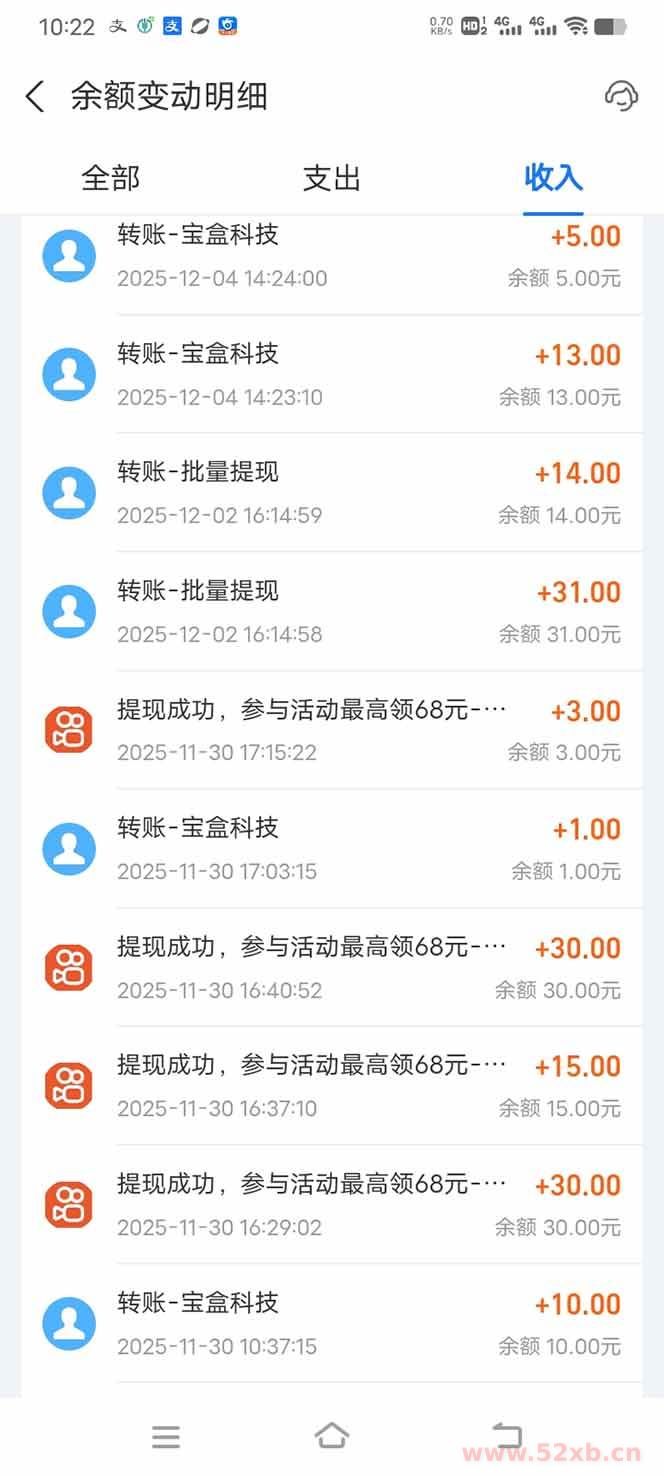Open the +13.00 宝盒科技 transfer record
664x1476 pixels.
(332, 375)
